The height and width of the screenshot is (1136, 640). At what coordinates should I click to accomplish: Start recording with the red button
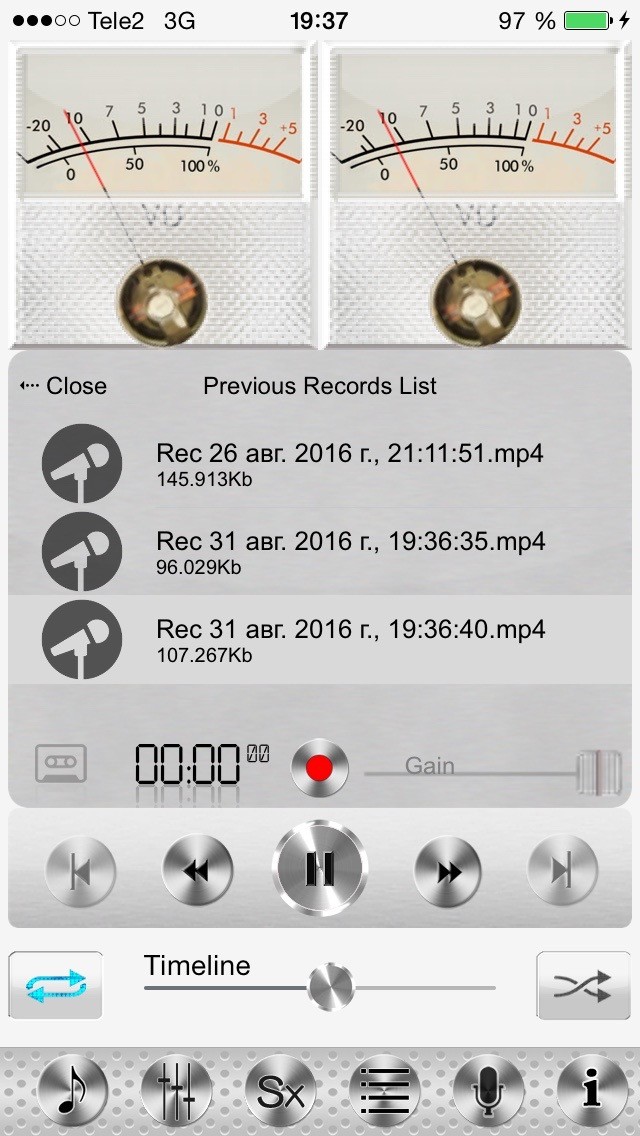click(319, 768)
